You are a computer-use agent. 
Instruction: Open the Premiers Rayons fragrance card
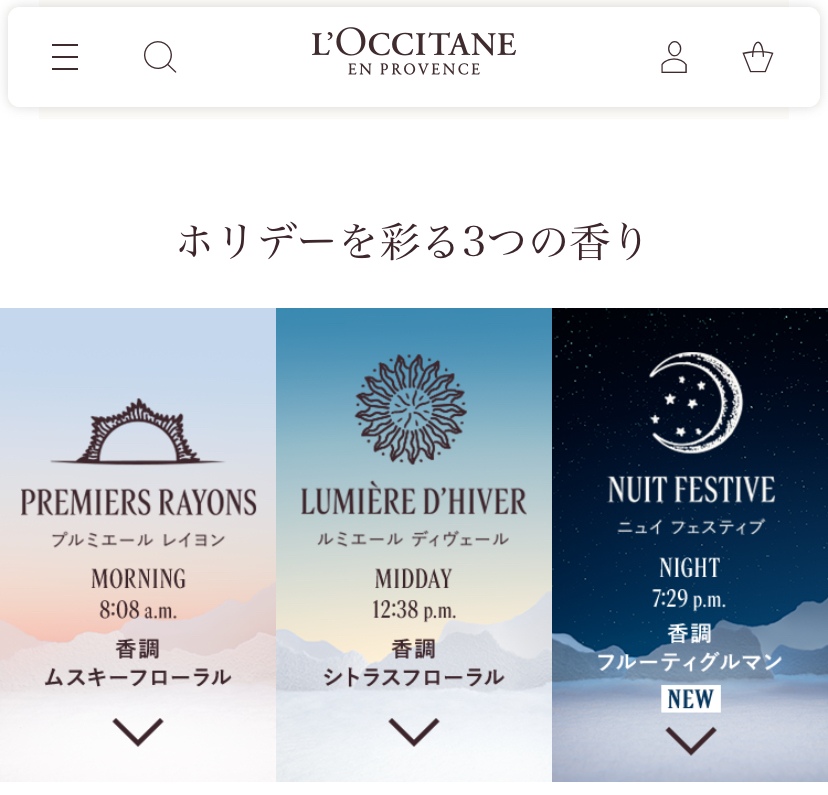(x=138, y=545)
